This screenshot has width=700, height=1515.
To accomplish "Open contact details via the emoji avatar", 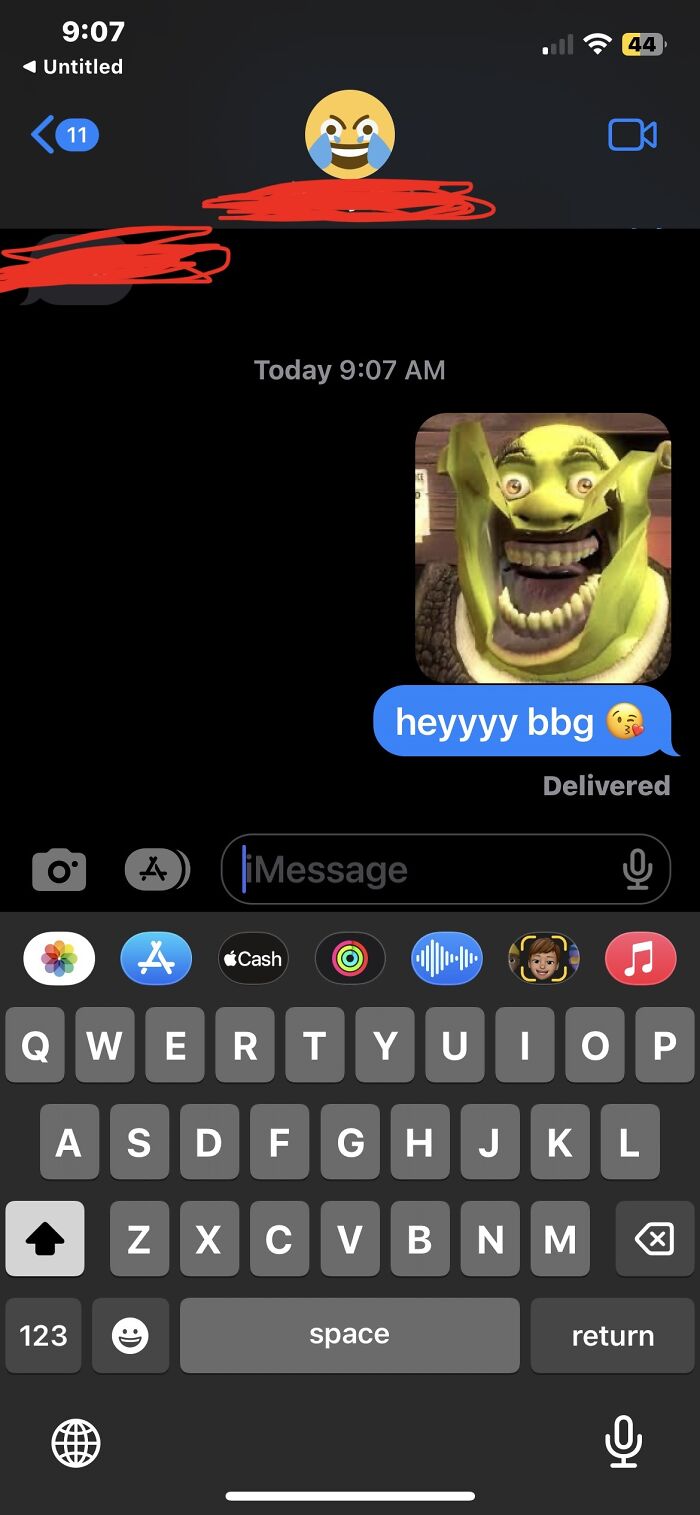I will 349,134.
